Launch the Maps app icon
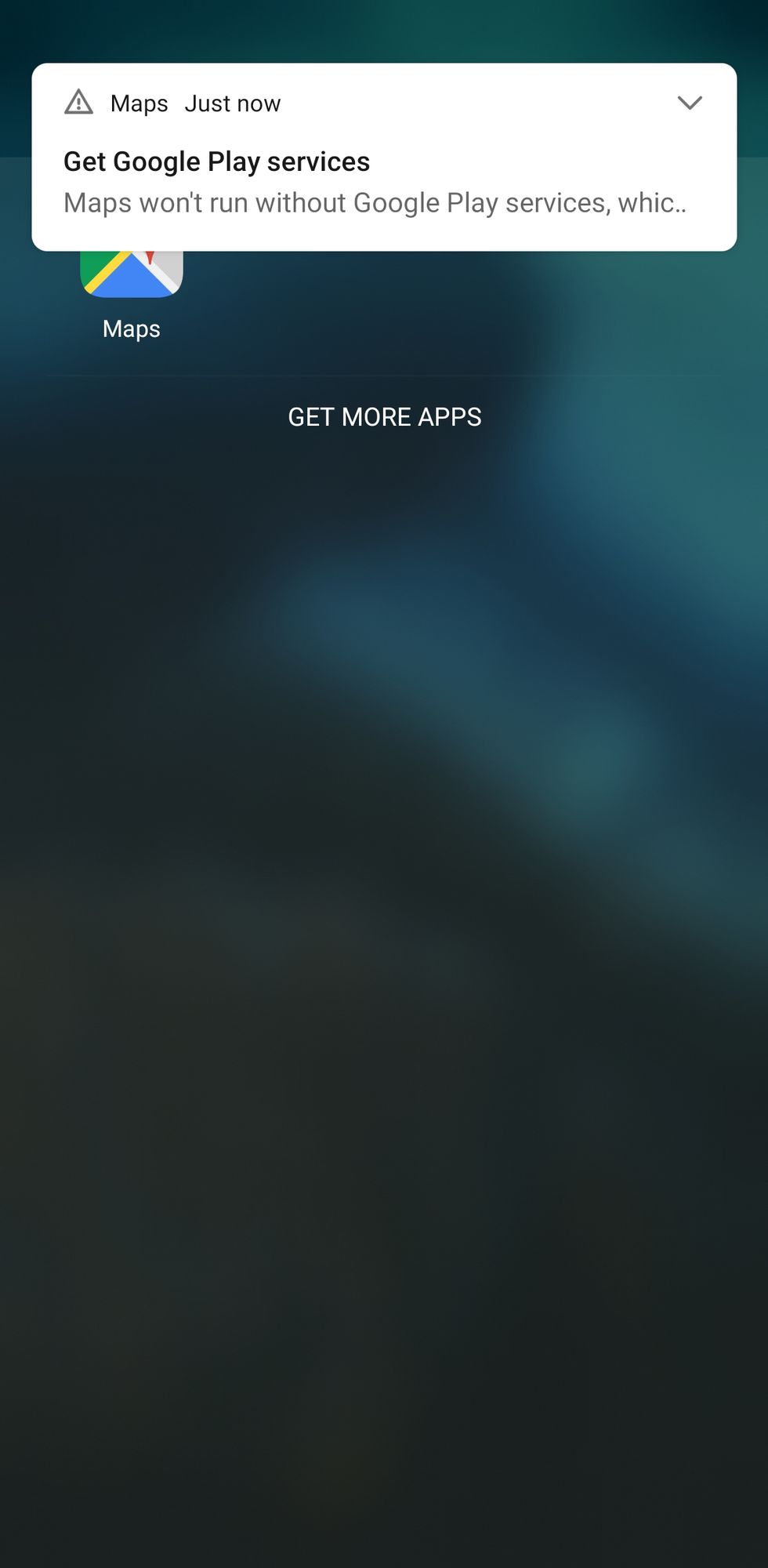Screen dimensions: 768x1568 click(x=132, y=274)
